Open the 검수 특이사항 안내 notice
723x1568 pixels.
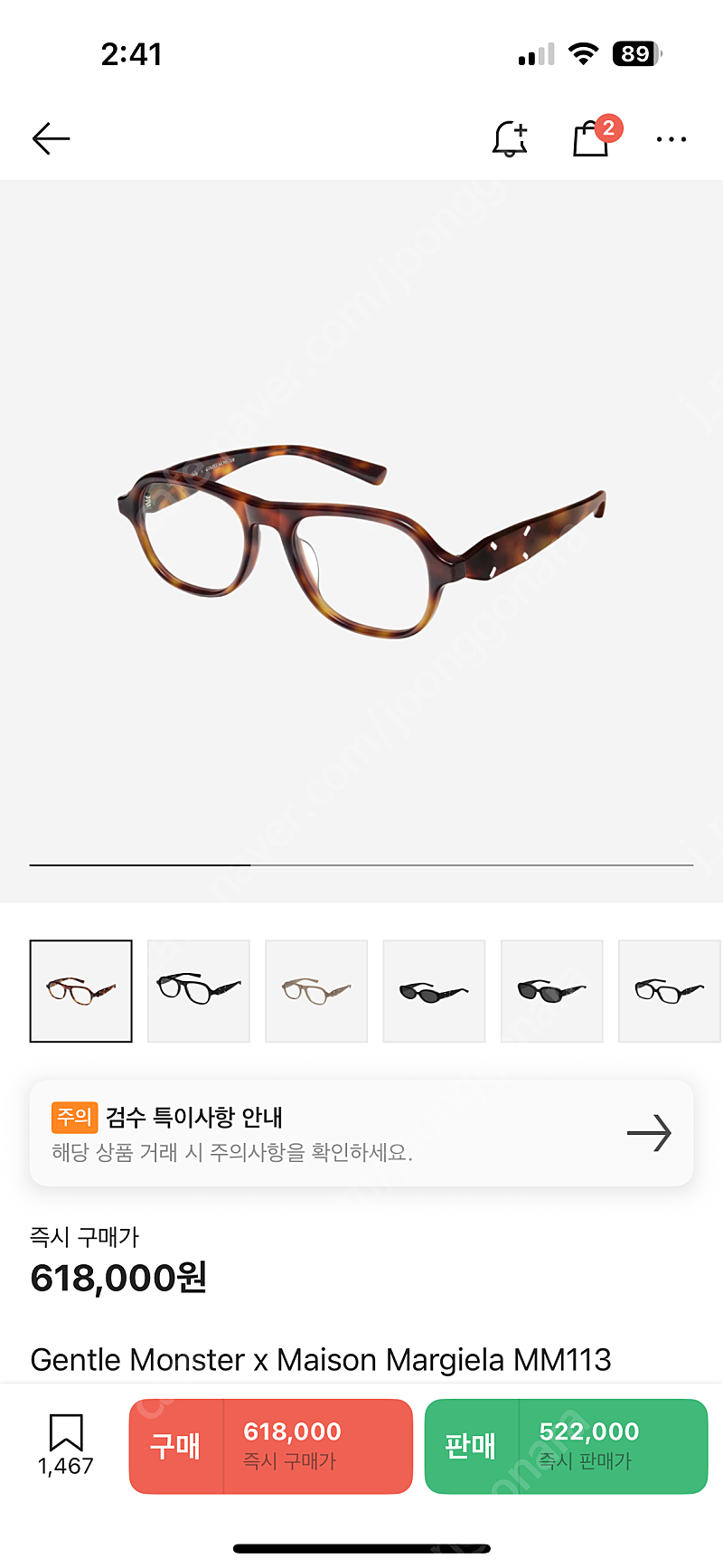[x=361, y=1133]
